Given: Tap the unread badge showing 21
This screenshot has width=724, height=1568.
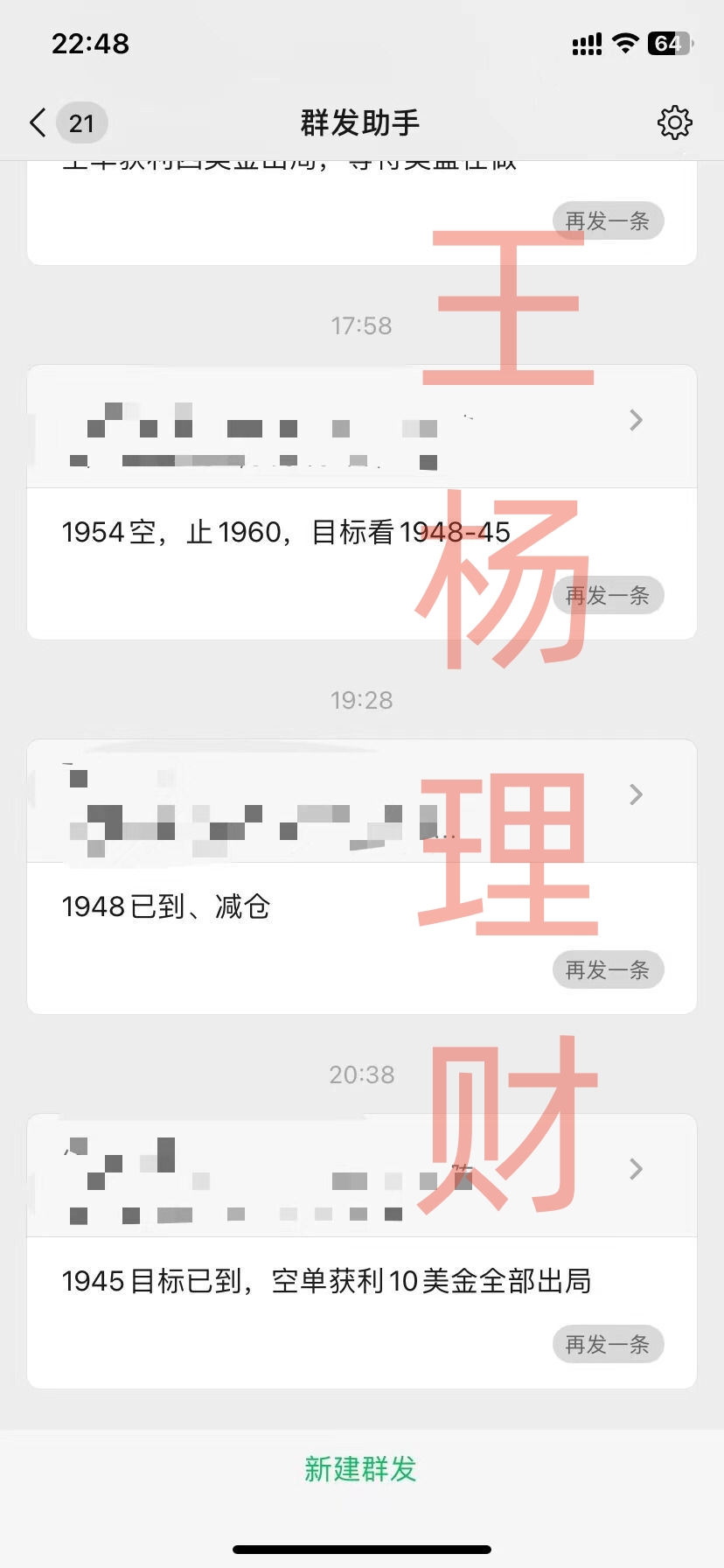Looking at the screenshot, I should [80, 122].
